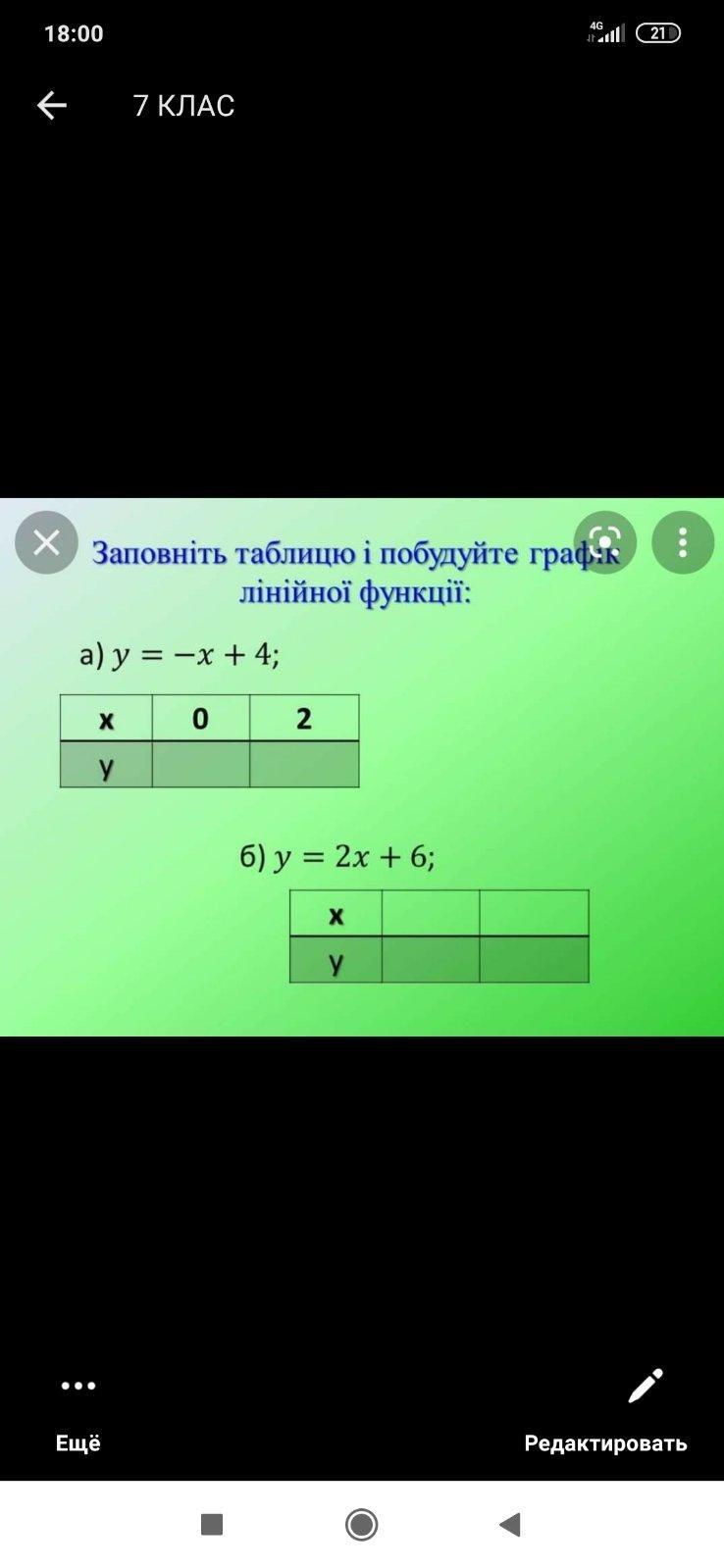Open recent apps with the square button
This screenshot has width=724, height=1568.
(x=212, y=1525)
